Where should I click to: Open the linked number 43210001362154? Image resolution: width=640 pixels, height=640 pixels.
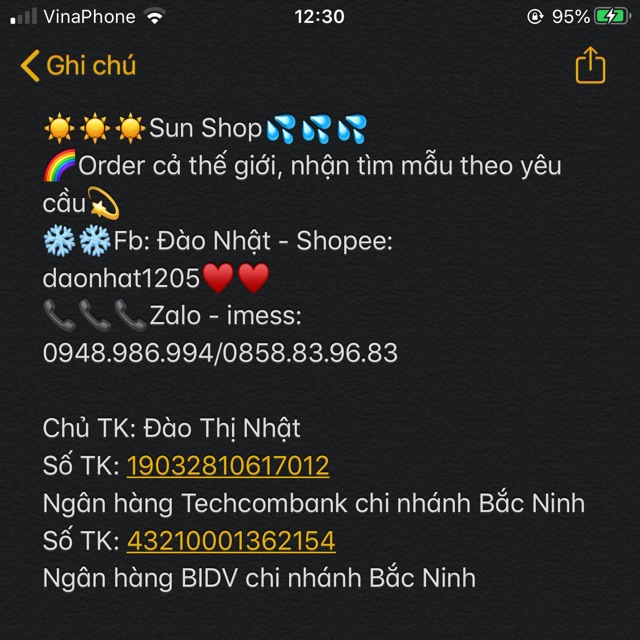pyautogui.click(x=231, y=541)
